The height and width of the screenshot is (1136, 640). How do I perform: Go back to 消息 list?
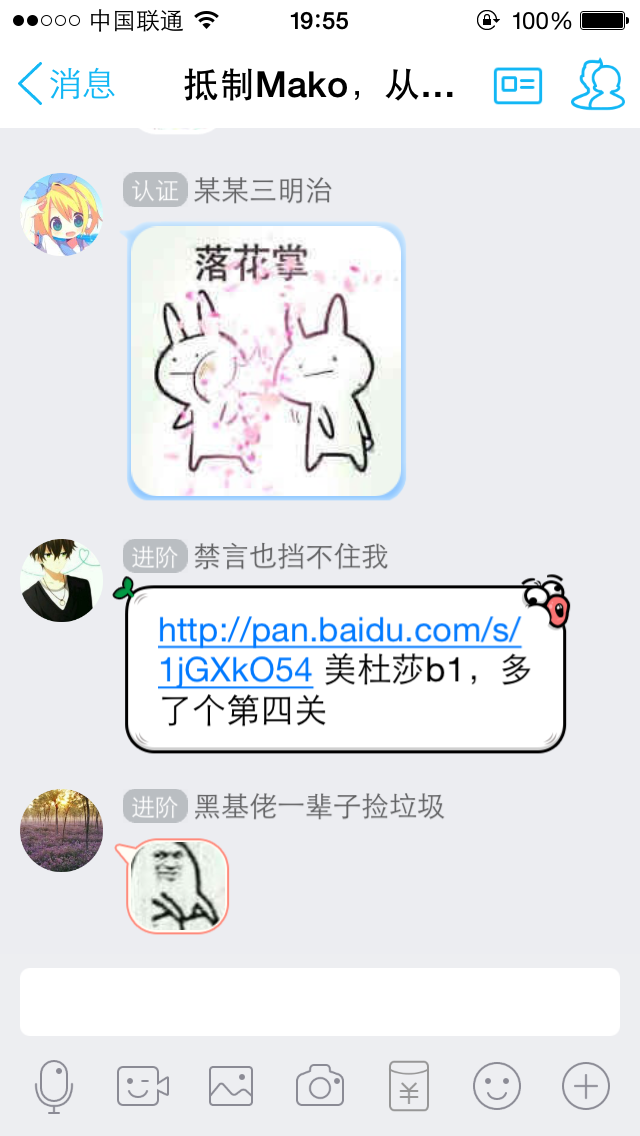tap(66, 85)
